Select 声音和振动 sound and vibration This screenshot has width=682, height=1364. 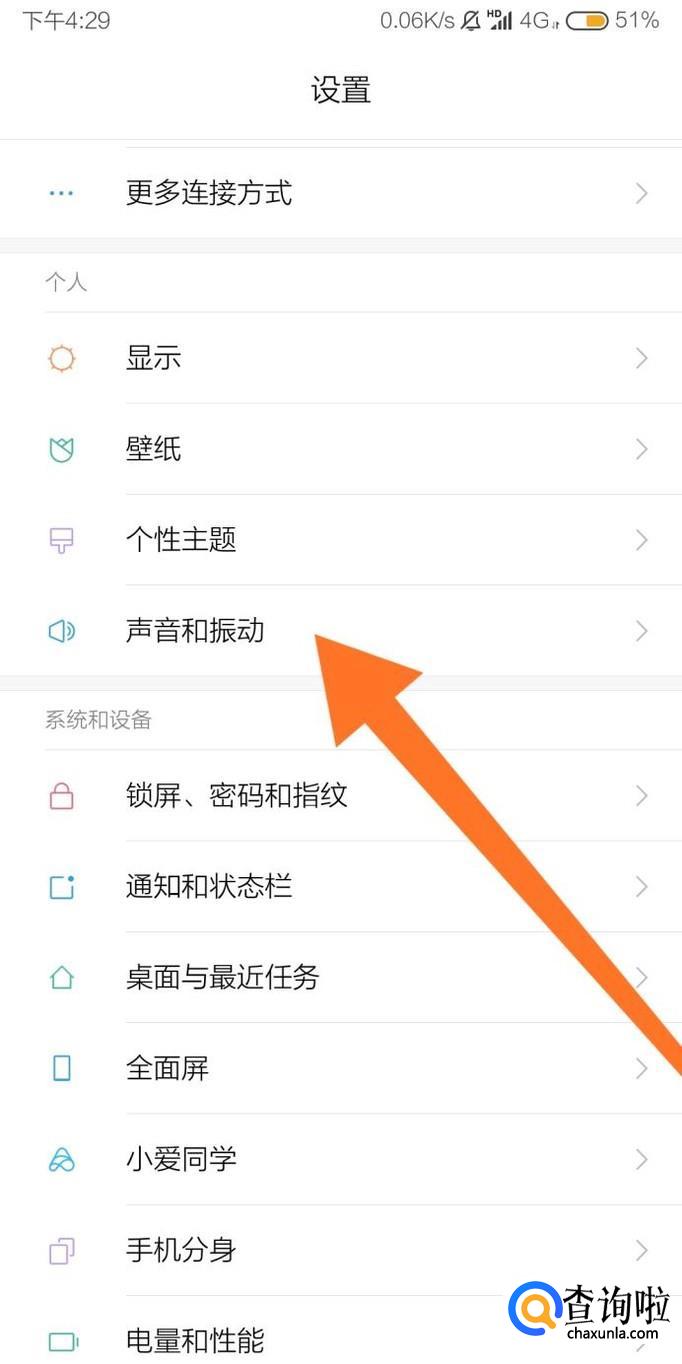click(x=195, y=631)
